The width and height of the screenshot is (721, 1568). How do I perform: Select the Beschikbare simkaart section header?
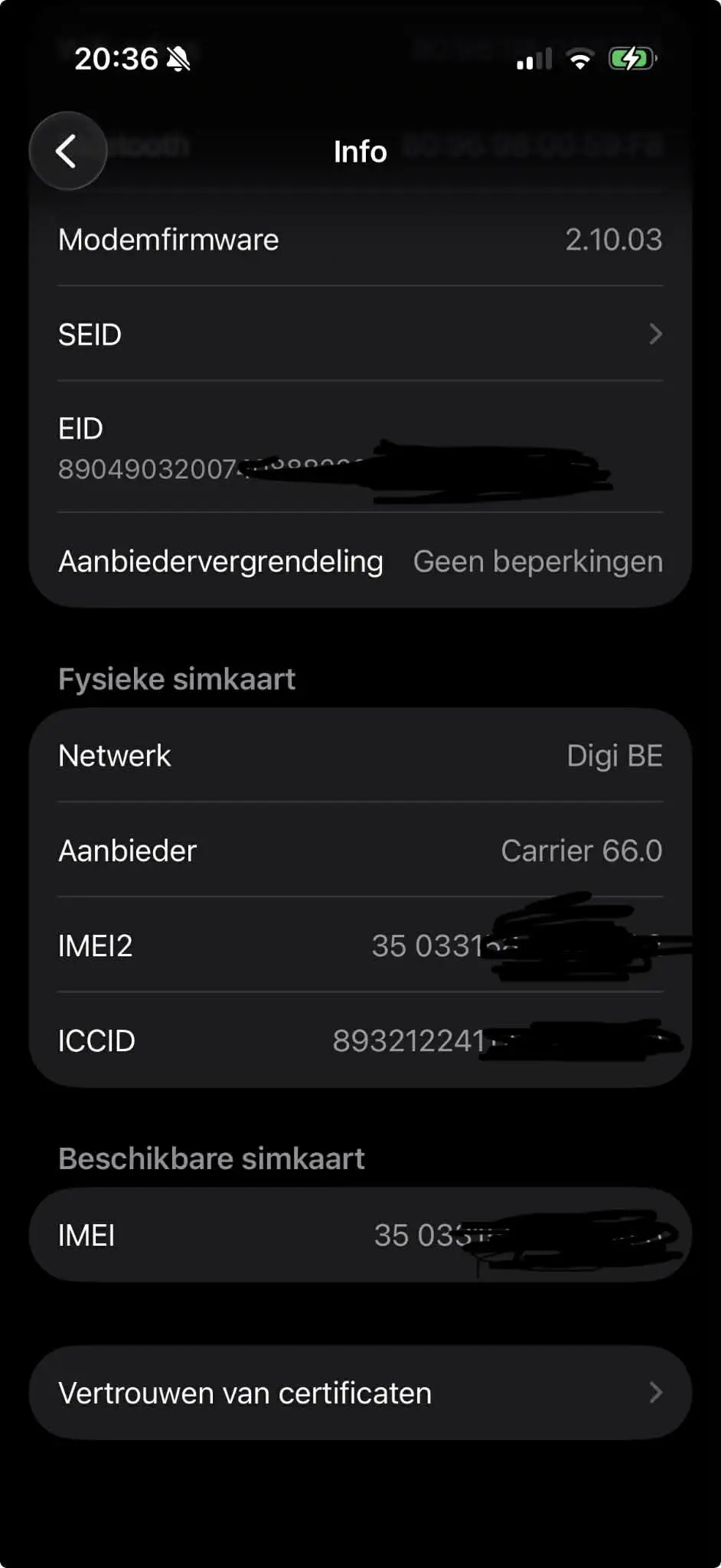210,1158
